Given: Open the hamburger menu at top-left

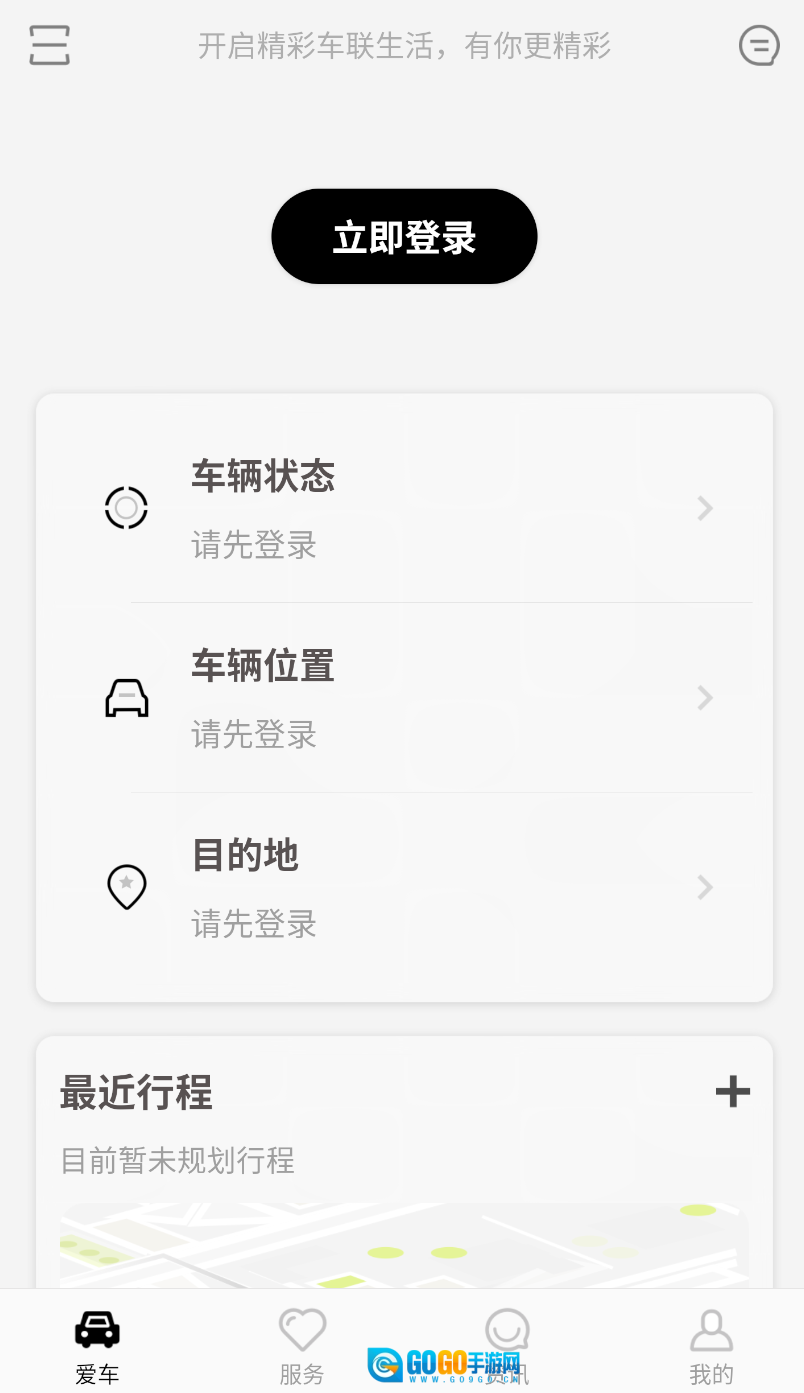Looking at the screenshot, I should [x=48, y=45].
